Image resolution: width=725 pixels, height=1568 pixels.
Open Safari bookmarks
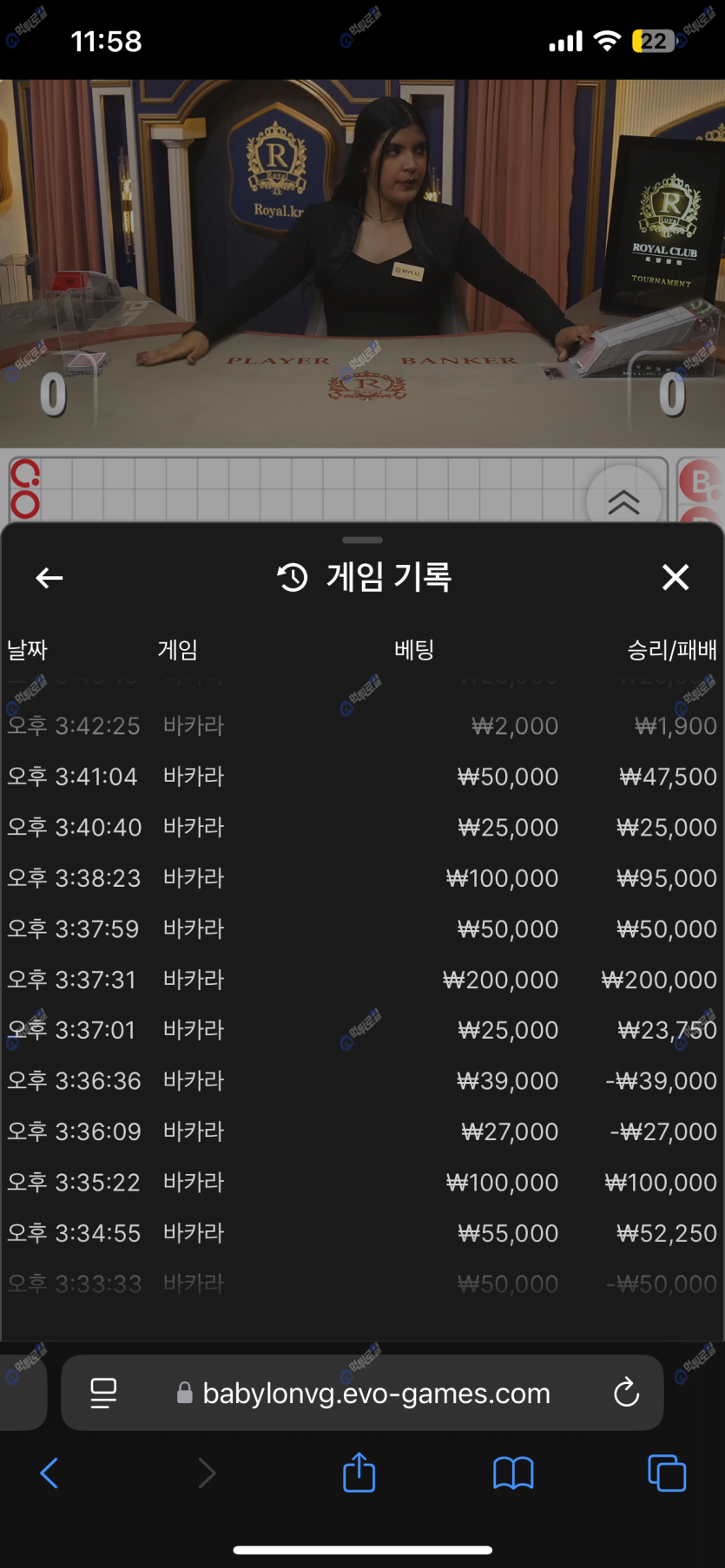513,1473
